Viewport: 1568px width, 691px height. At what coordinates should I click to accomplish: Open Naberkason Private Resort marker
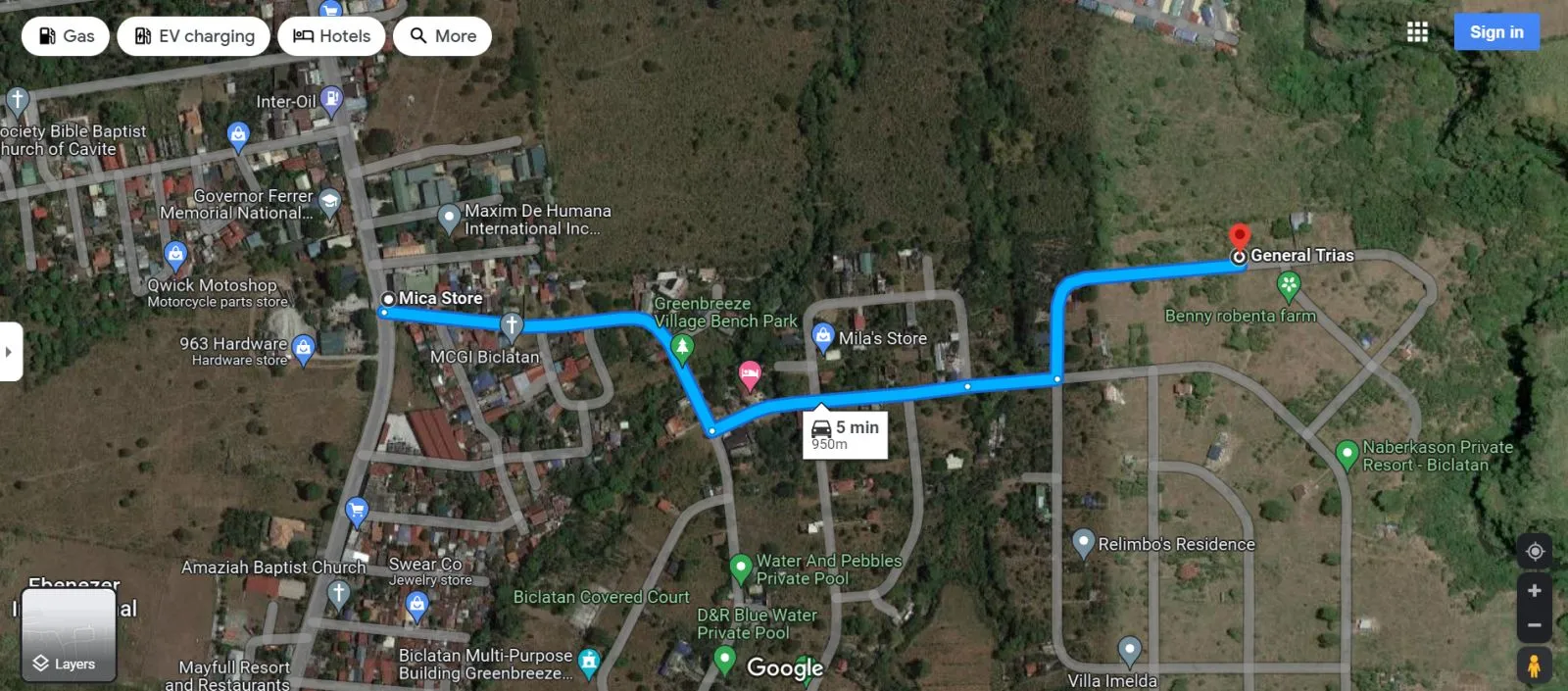(1347, 453)
